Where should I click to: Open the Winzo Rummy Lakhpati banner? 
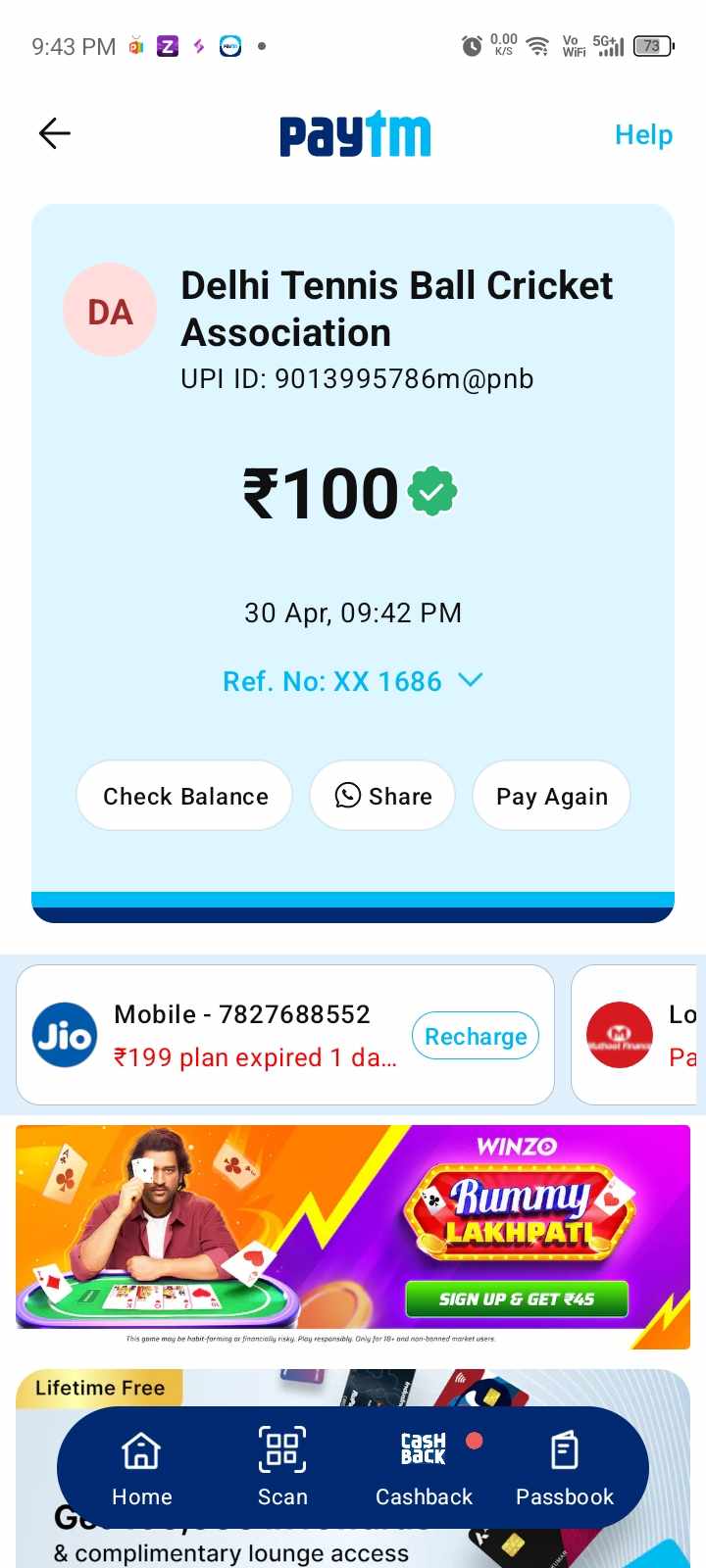click(x=353, y=1237)
